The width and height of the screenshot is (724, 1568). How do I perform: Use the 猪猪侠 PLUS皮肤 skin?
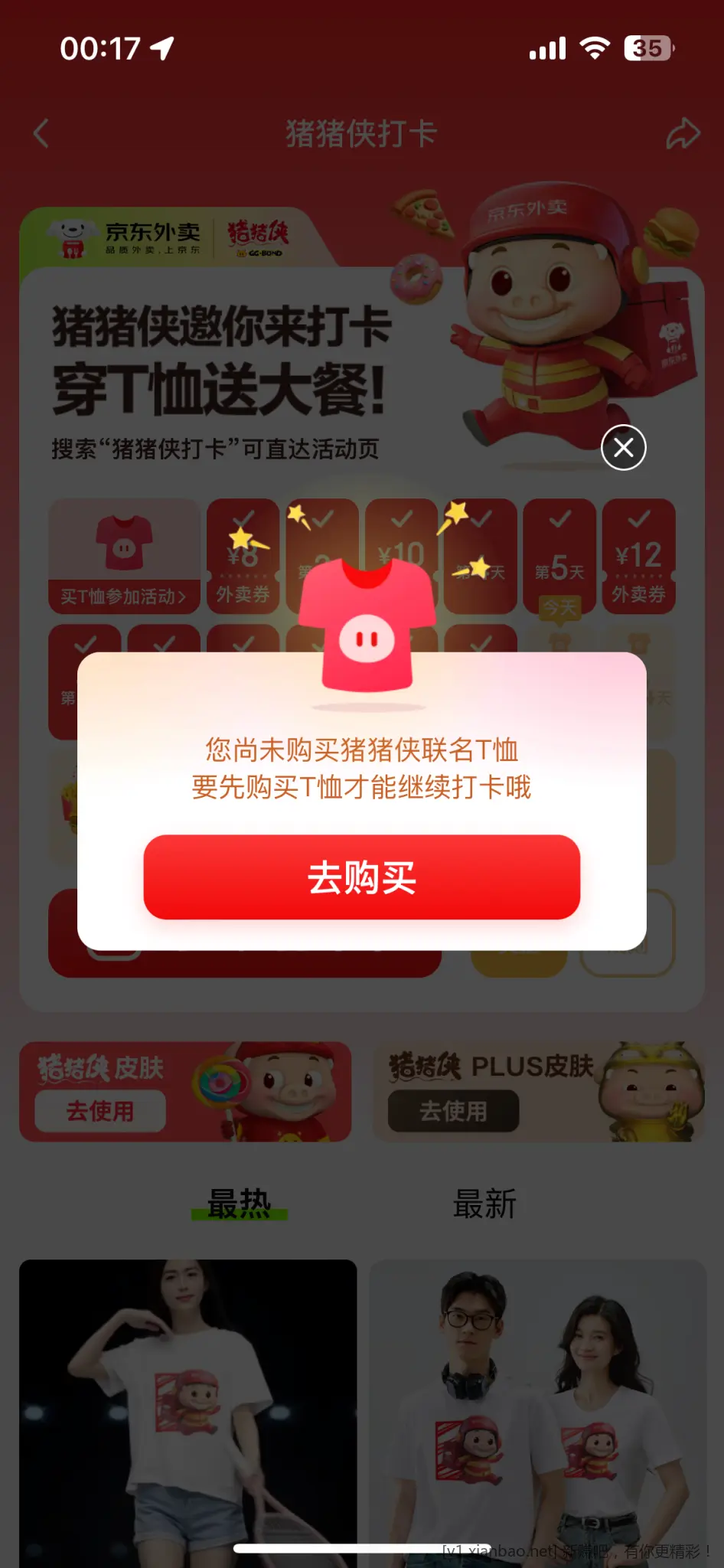point(453,1110)
